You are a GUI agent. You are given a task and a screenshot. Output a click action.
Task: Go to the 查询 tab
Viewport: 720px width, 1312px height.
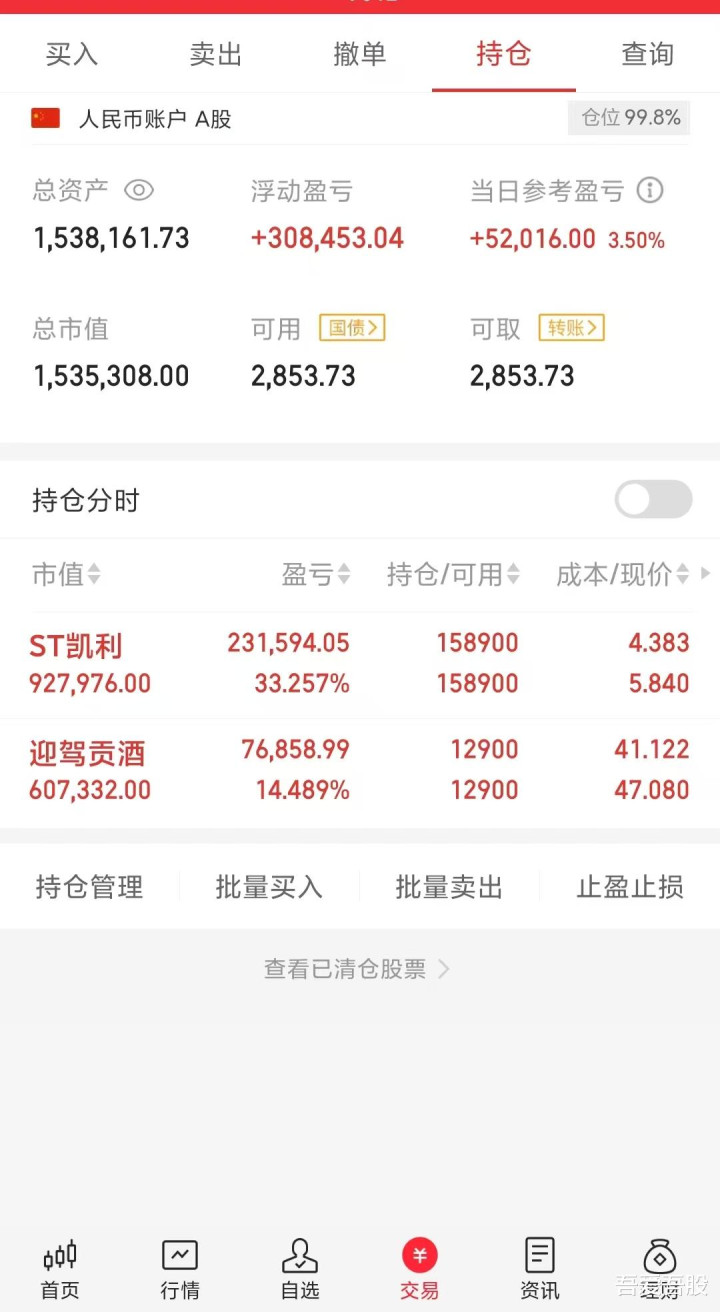647,54
